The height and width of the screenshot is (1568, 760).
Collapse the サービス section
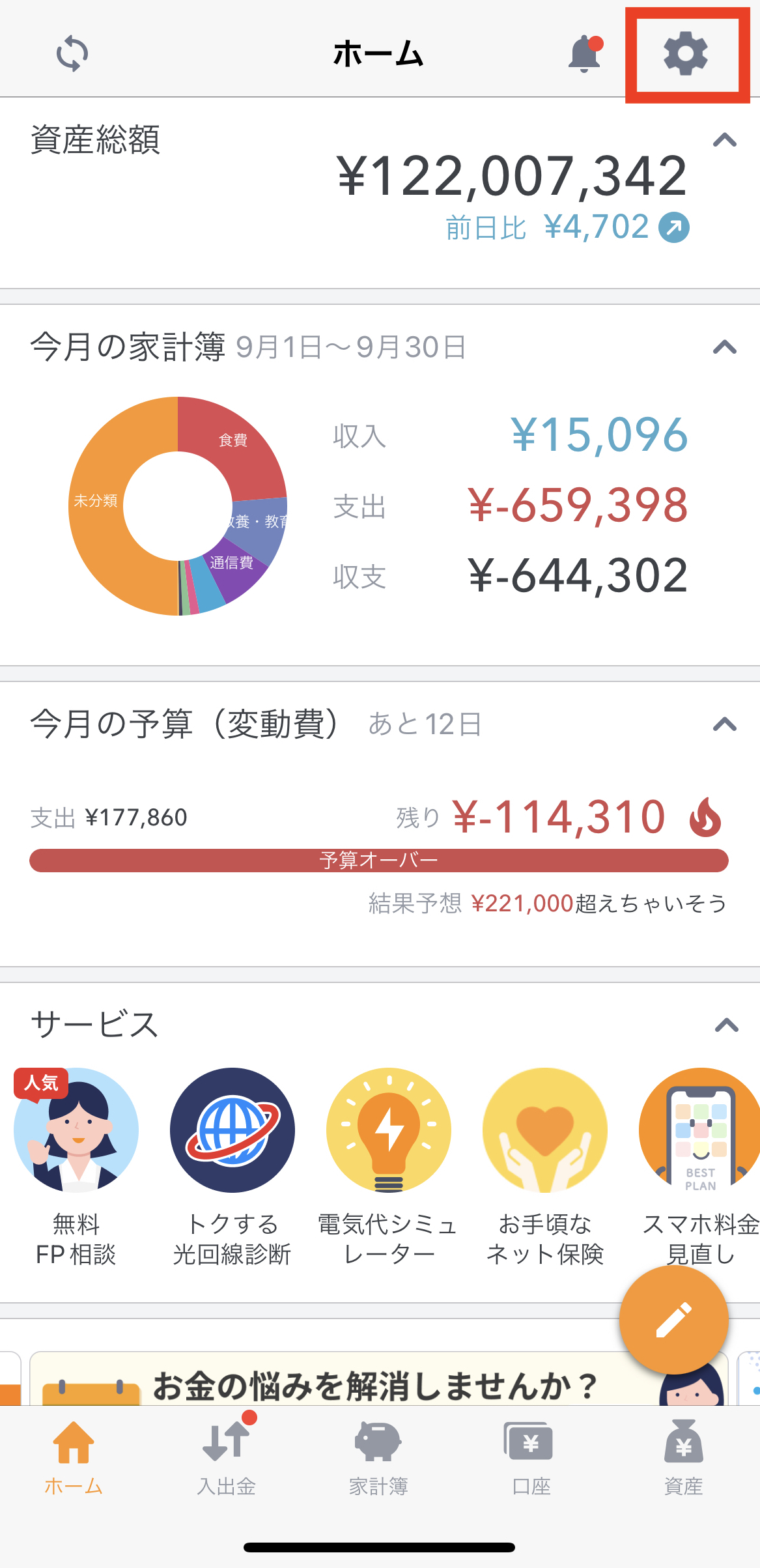coord(725,1025)
